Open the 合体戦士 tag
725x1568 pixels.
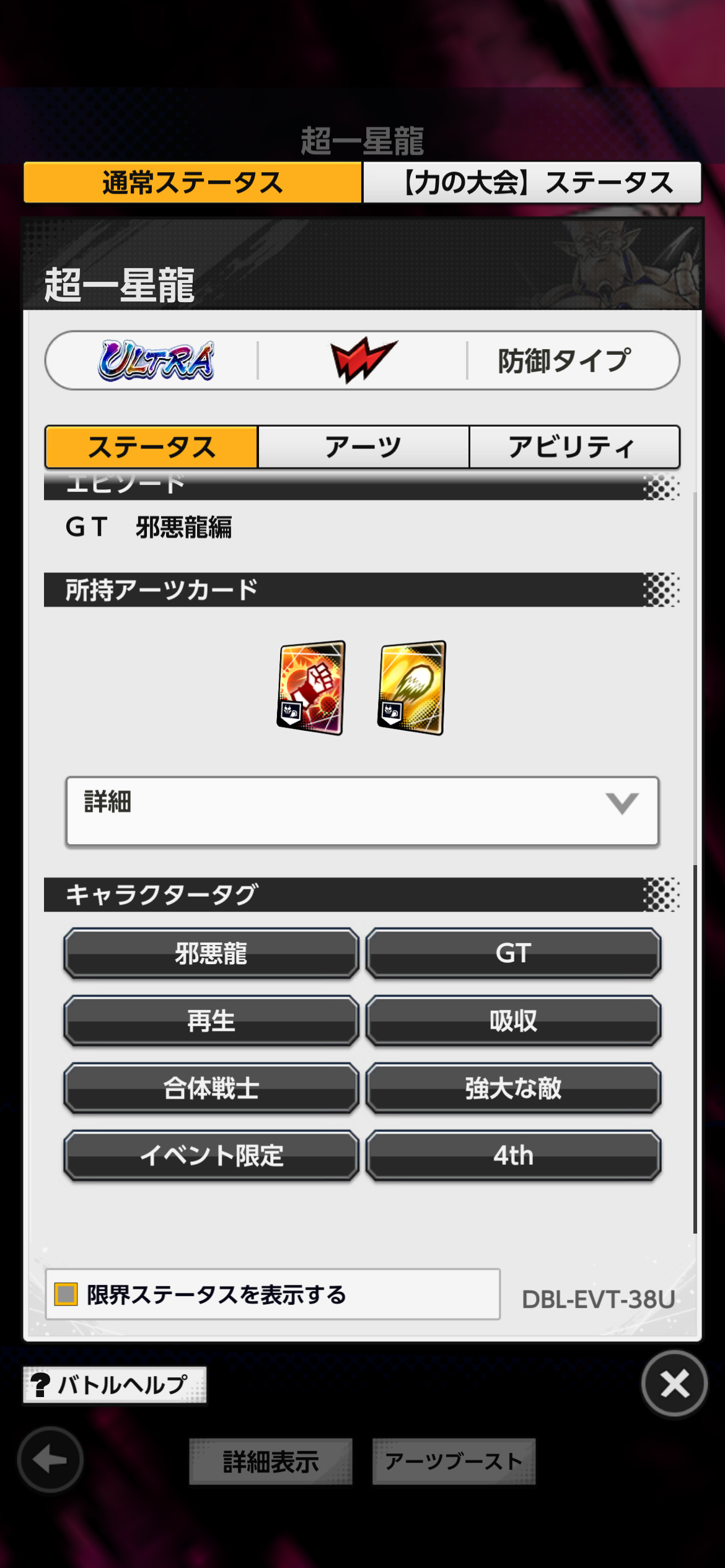tap(211, 1089)
